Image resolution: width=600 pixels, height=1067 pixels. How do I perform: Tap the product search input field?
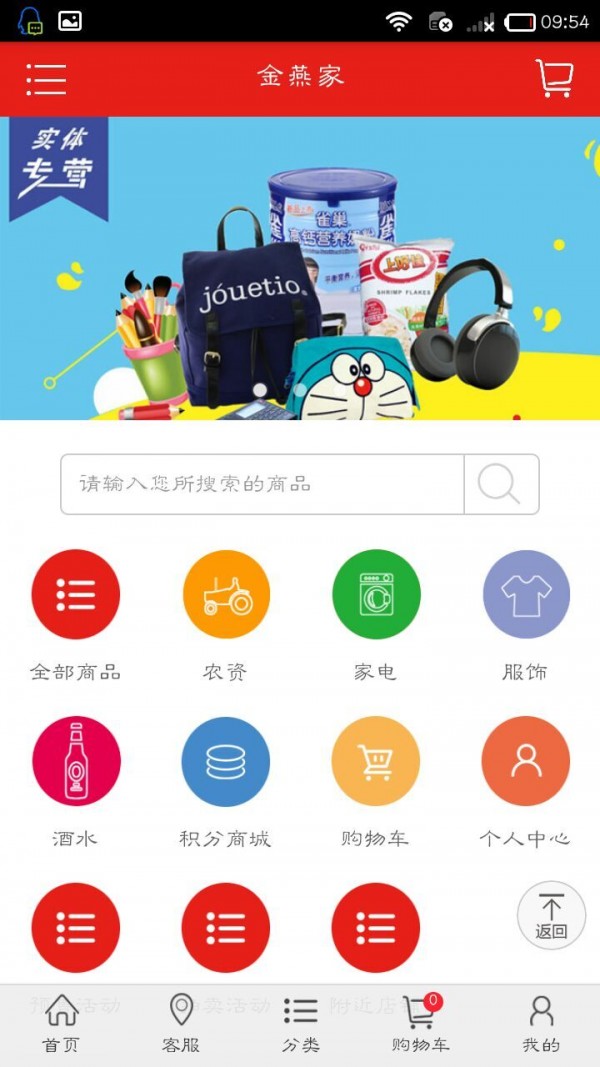coord(262,484)
